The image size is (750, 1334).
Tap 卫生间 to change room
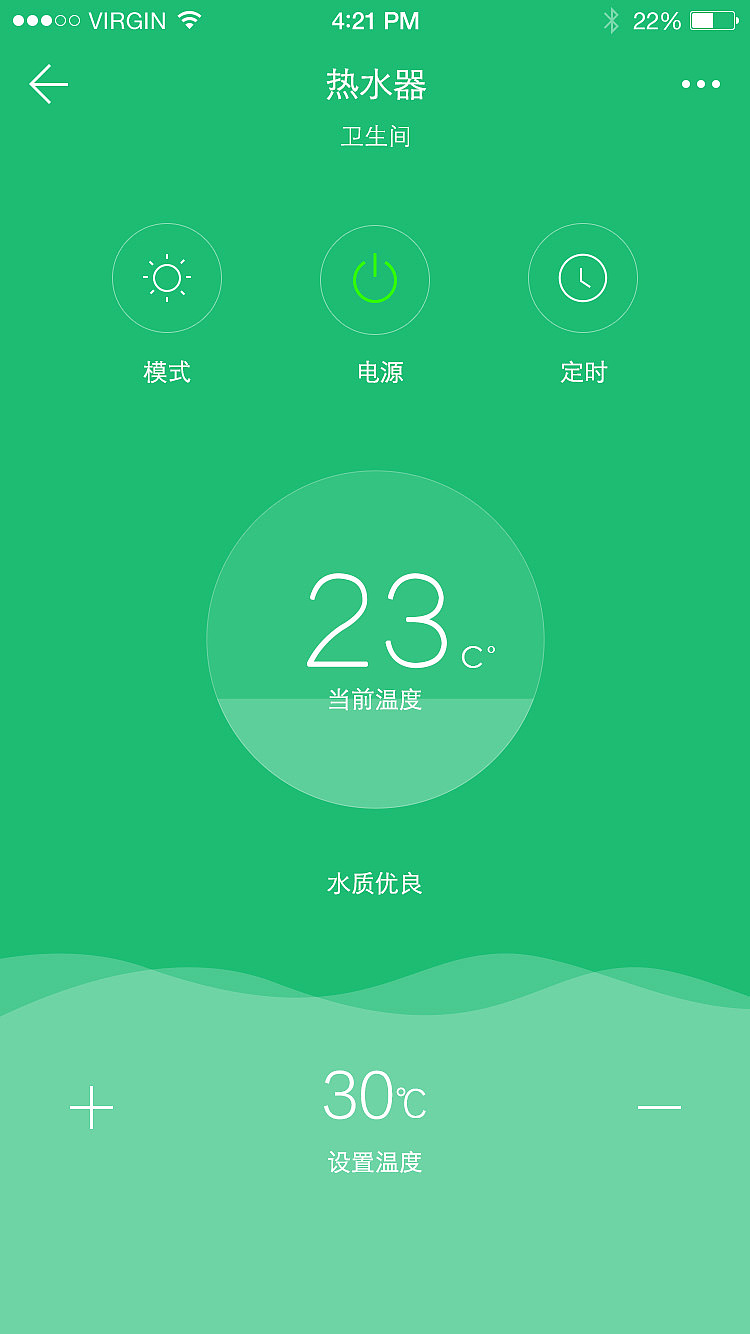click(x=375, y=137)
